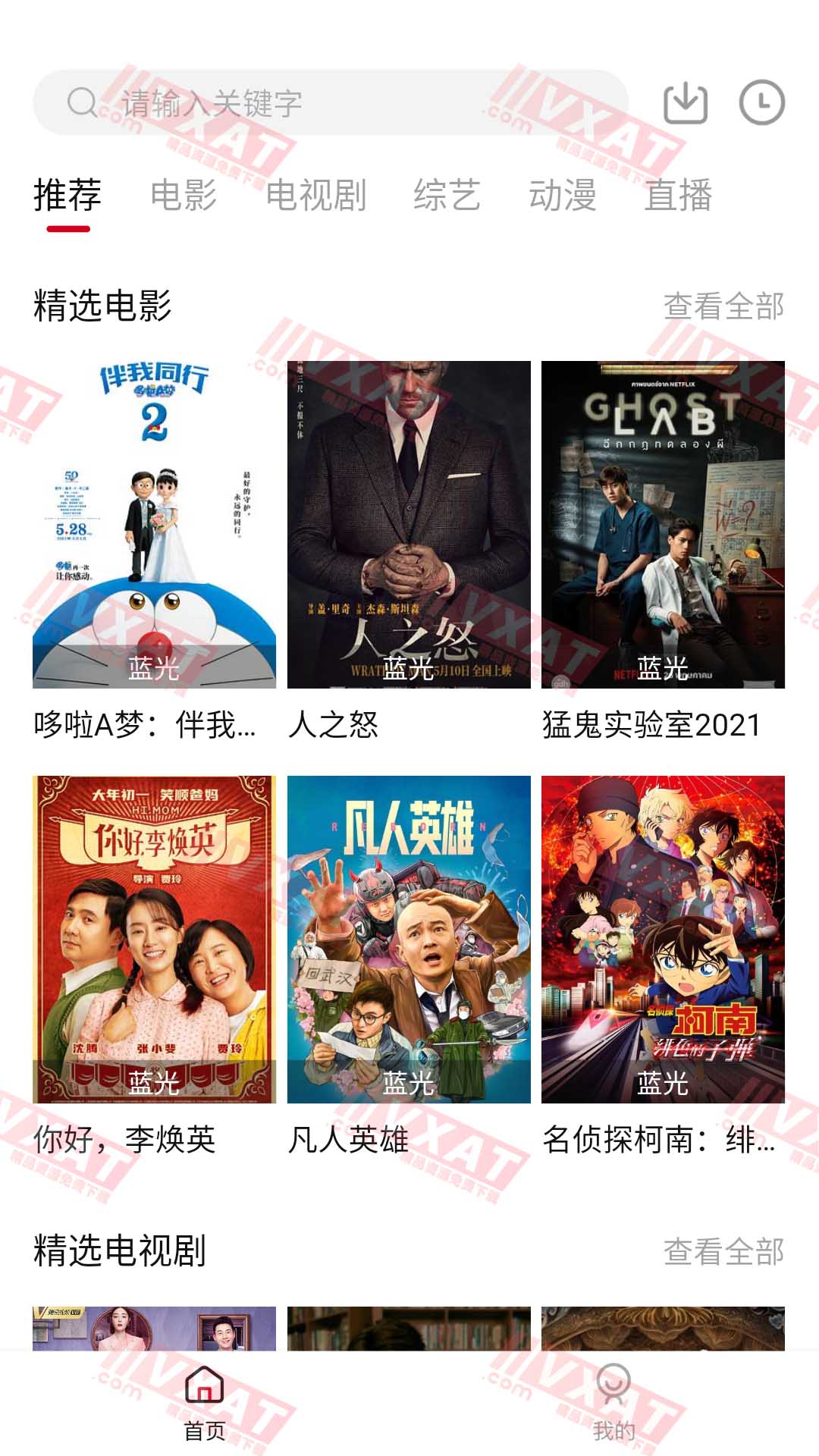The height and width of the screenshot is (1456, 819).
Task: Open 猛鬼实验室2021 movie card
Action: (x=663, y=525)
